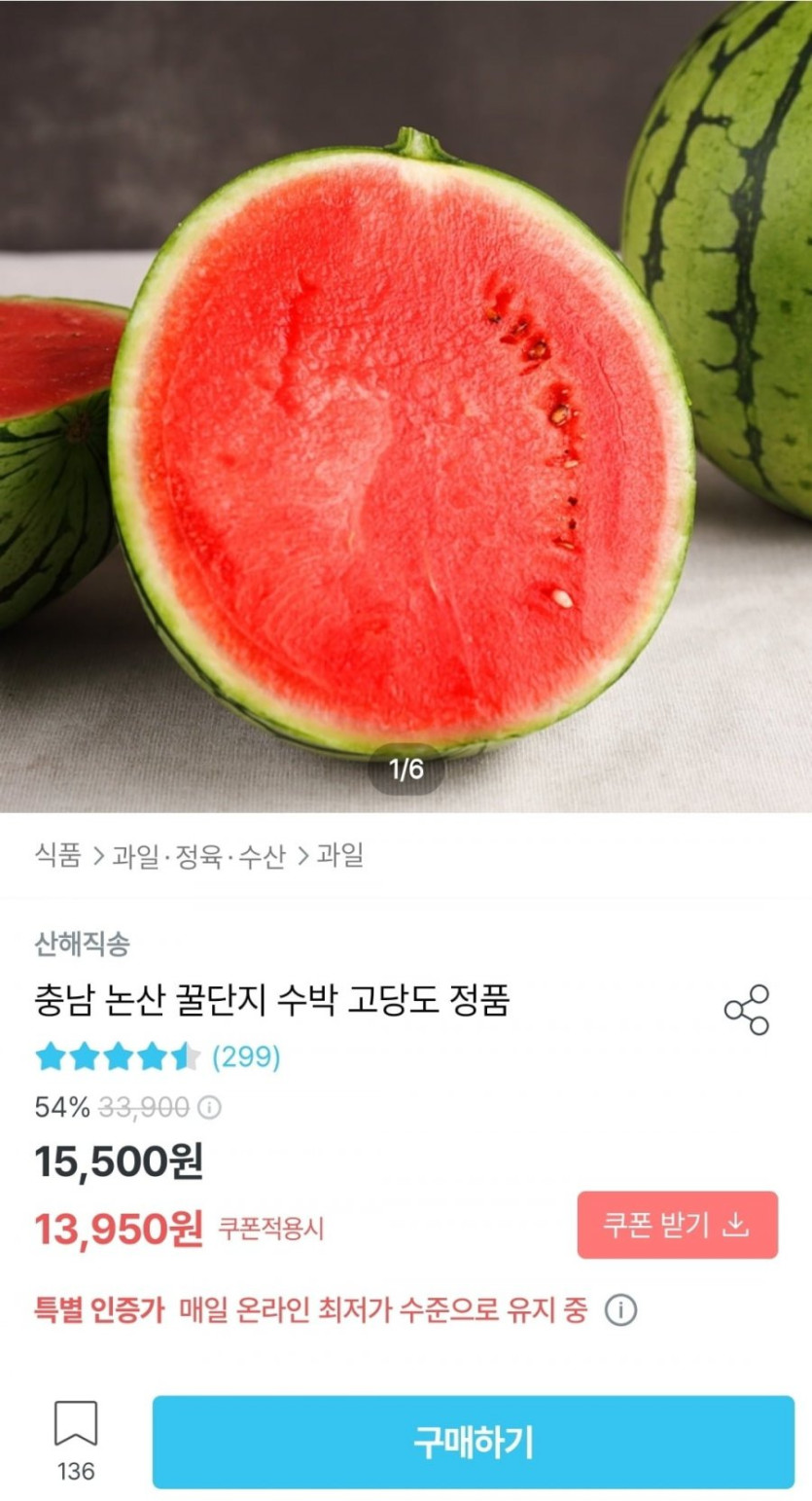Visit the 산해직송 seller page
The image size is (812, 1501).
pos(82,943)
